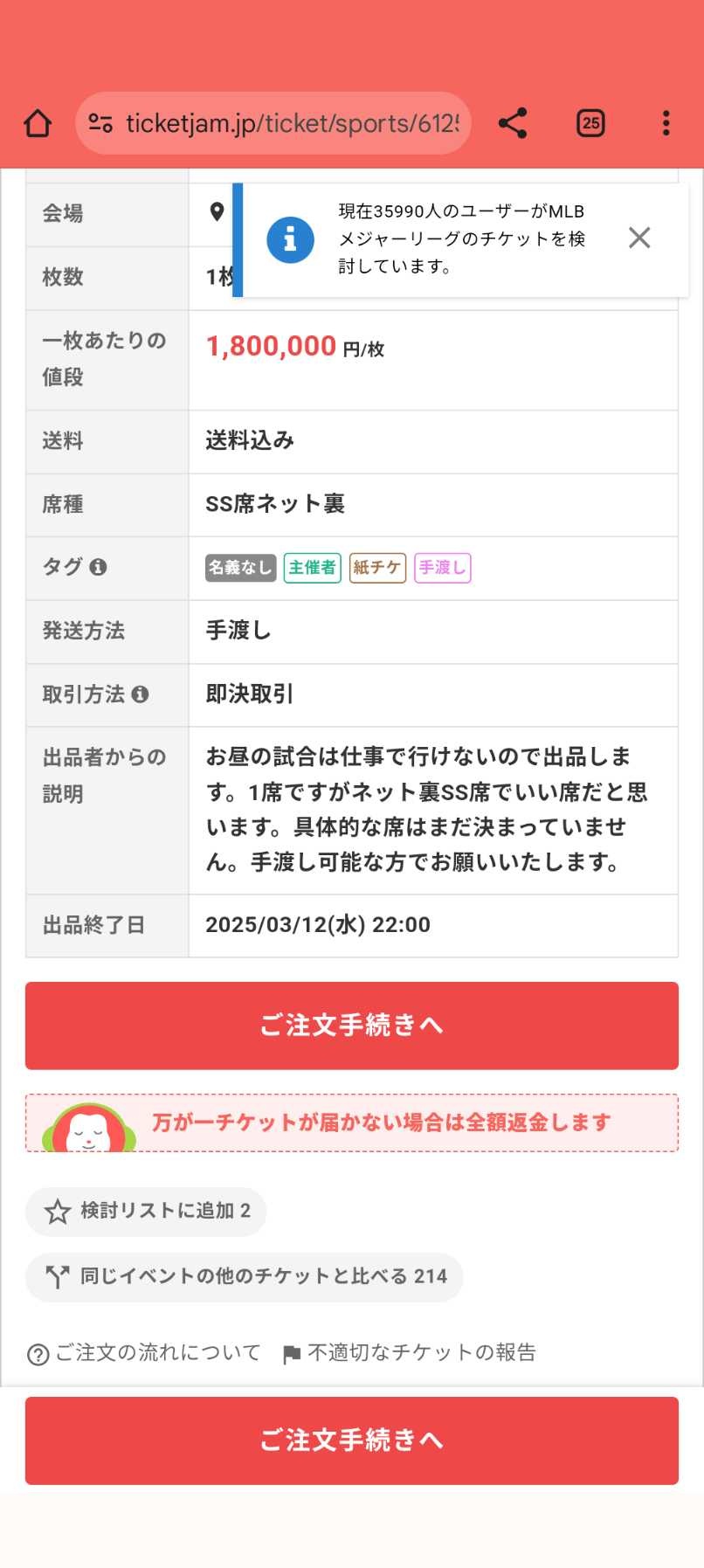
Task: Open the browser overflow menu
Action: point(666,123)
